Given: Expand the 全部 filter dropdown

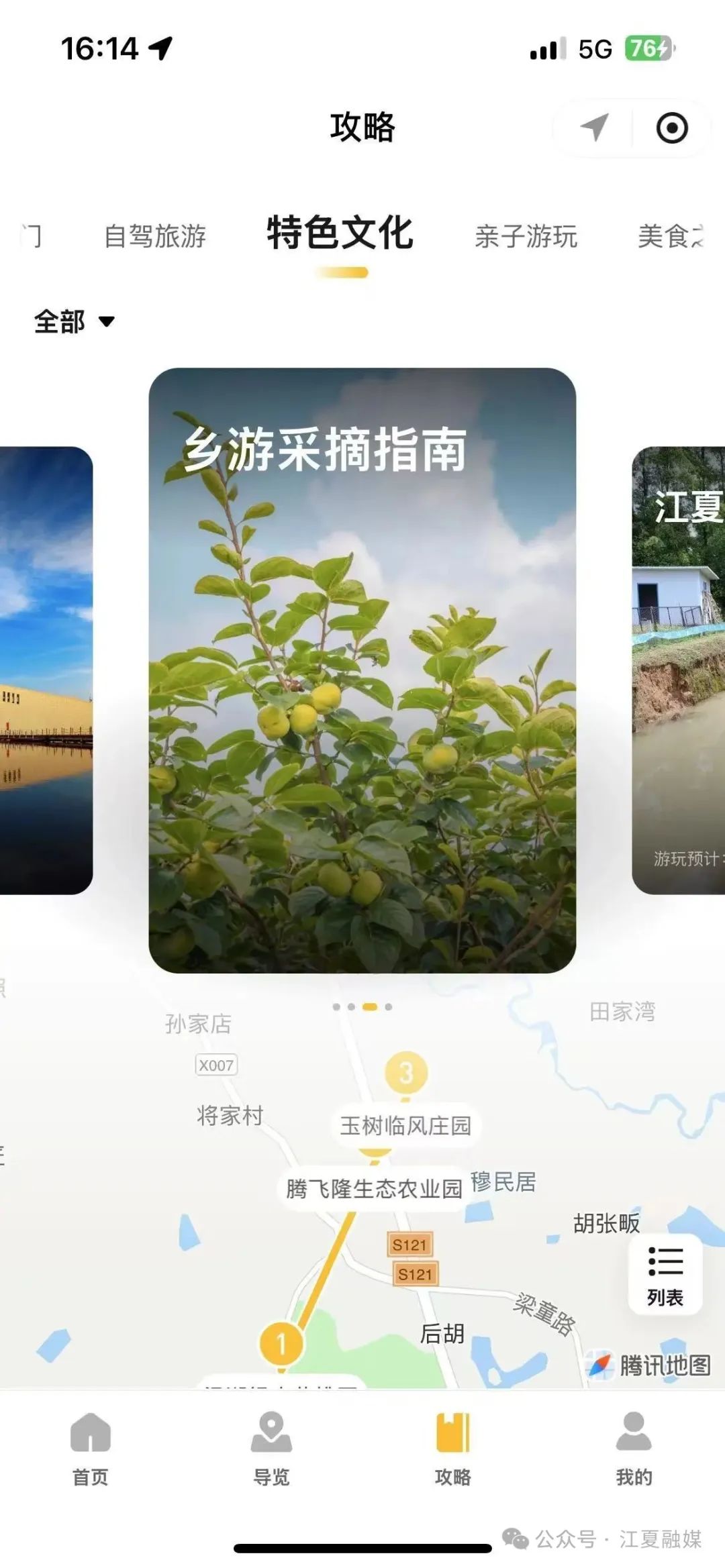Looking at the screenshot, I should pos(74,321).
